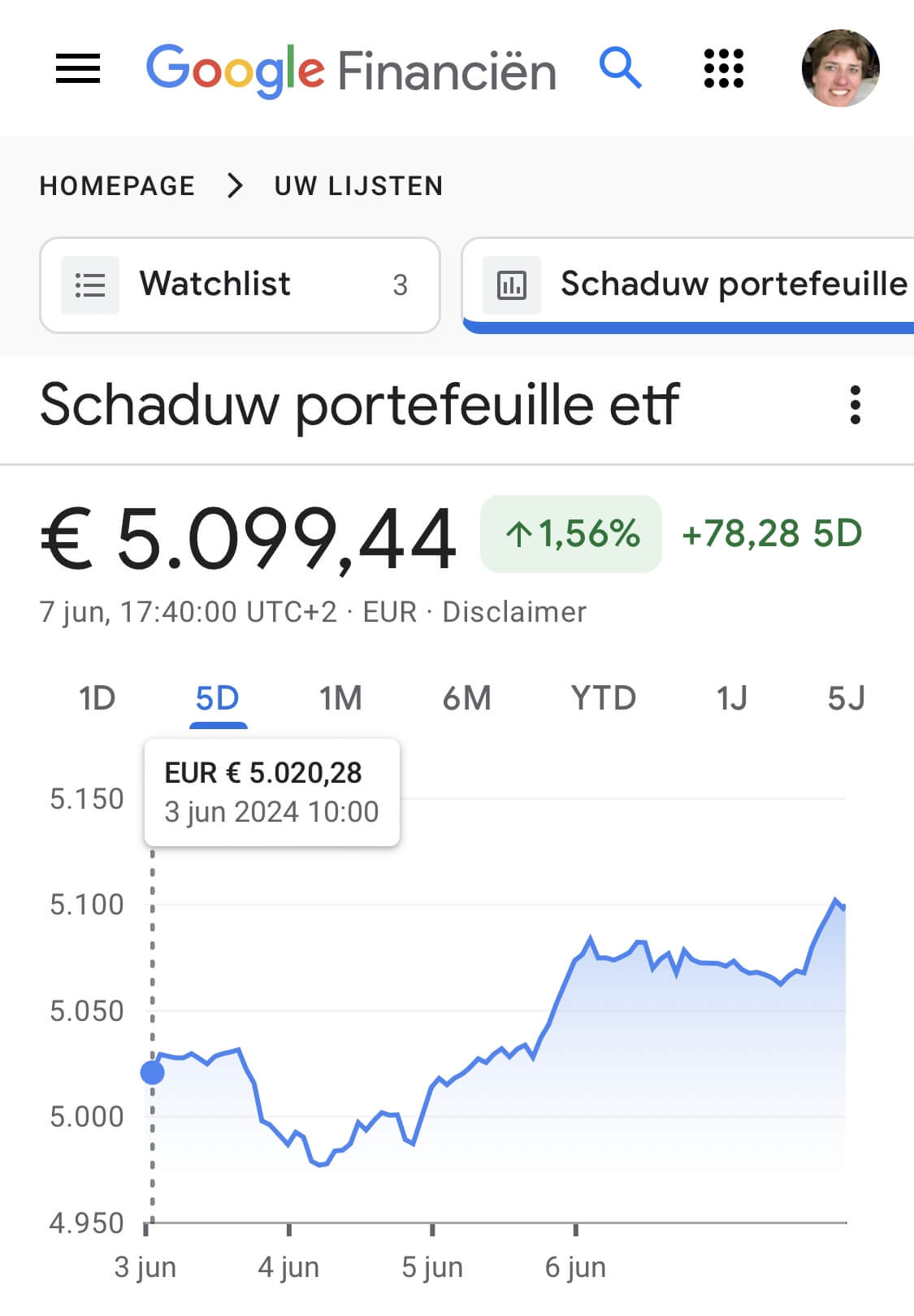Switch chart to 1J range

click(x=731, y=698)
